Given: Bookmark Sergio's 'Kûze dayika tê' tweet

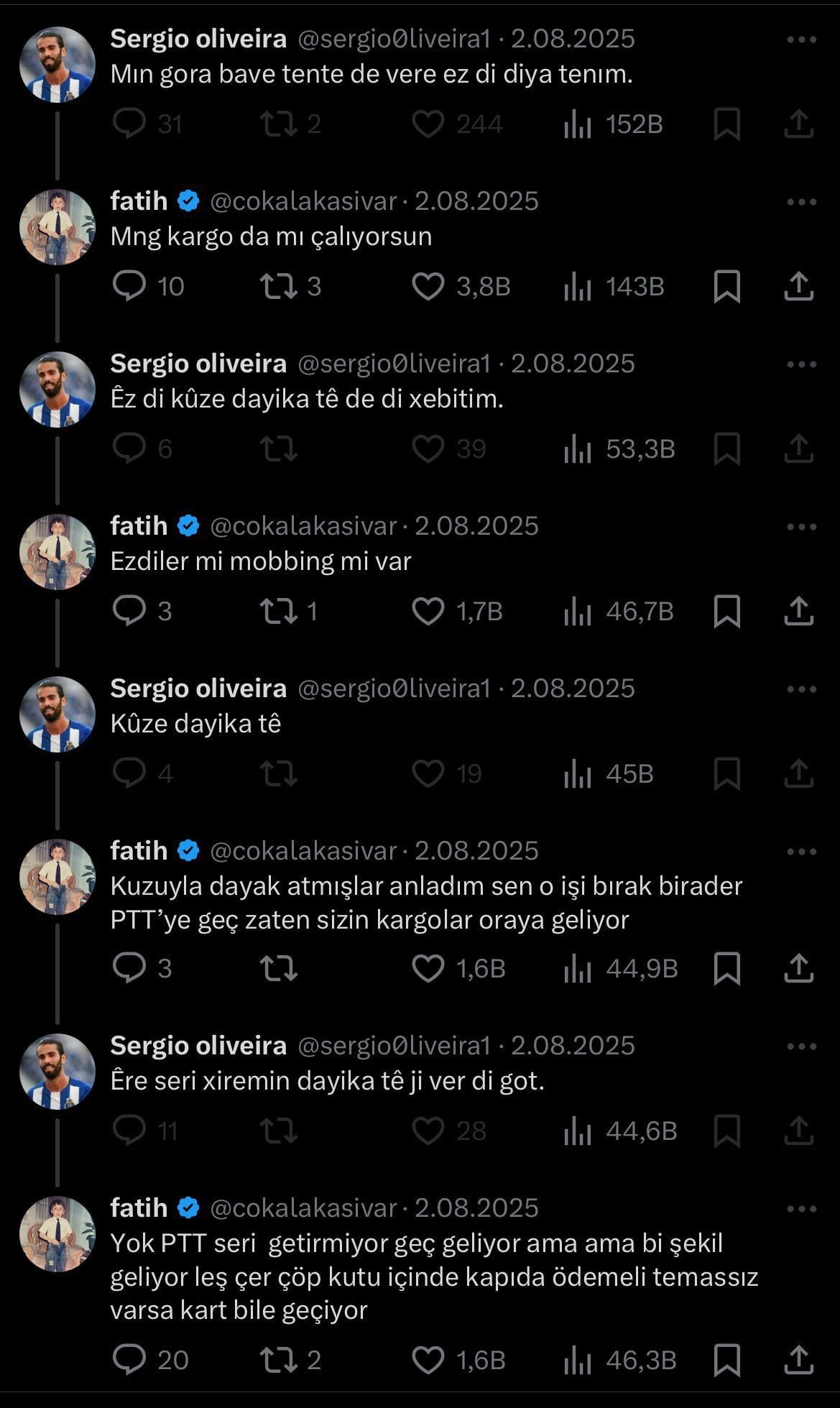Looking at the screenshot, I should [726, 774].
